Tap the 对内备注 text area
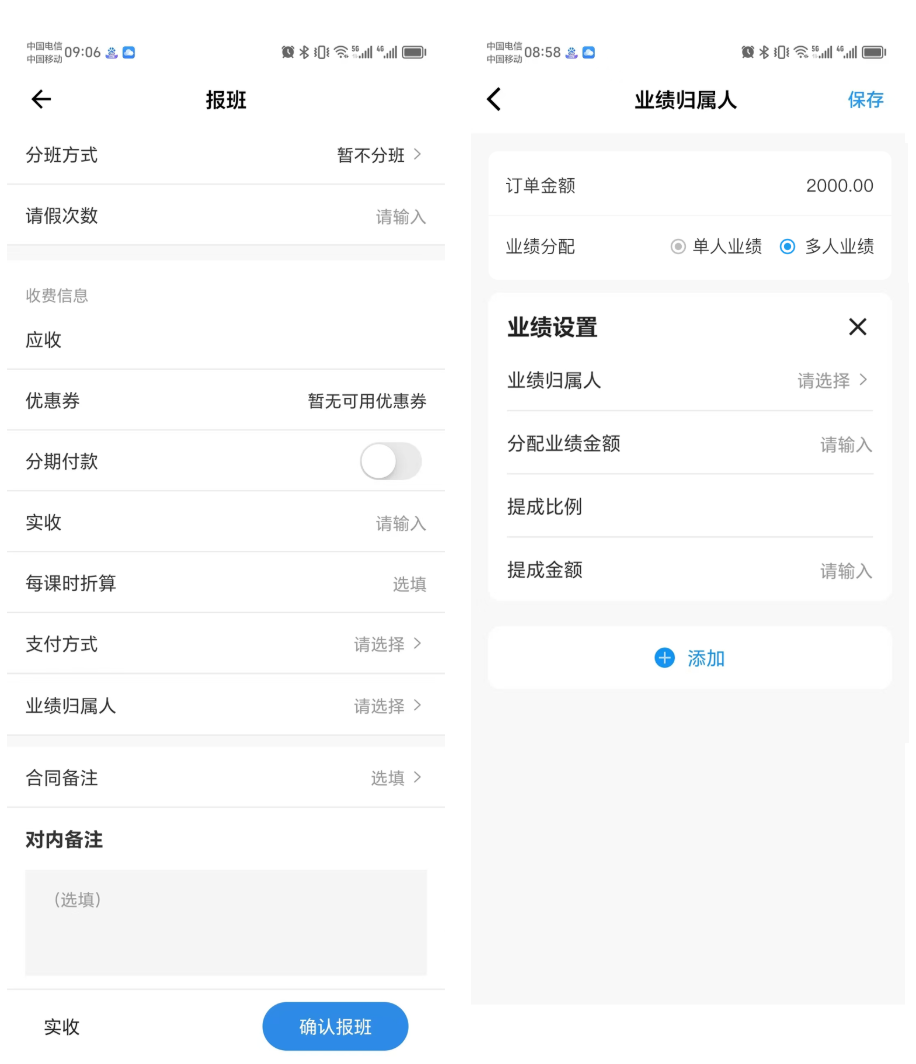 click(225, 922)
